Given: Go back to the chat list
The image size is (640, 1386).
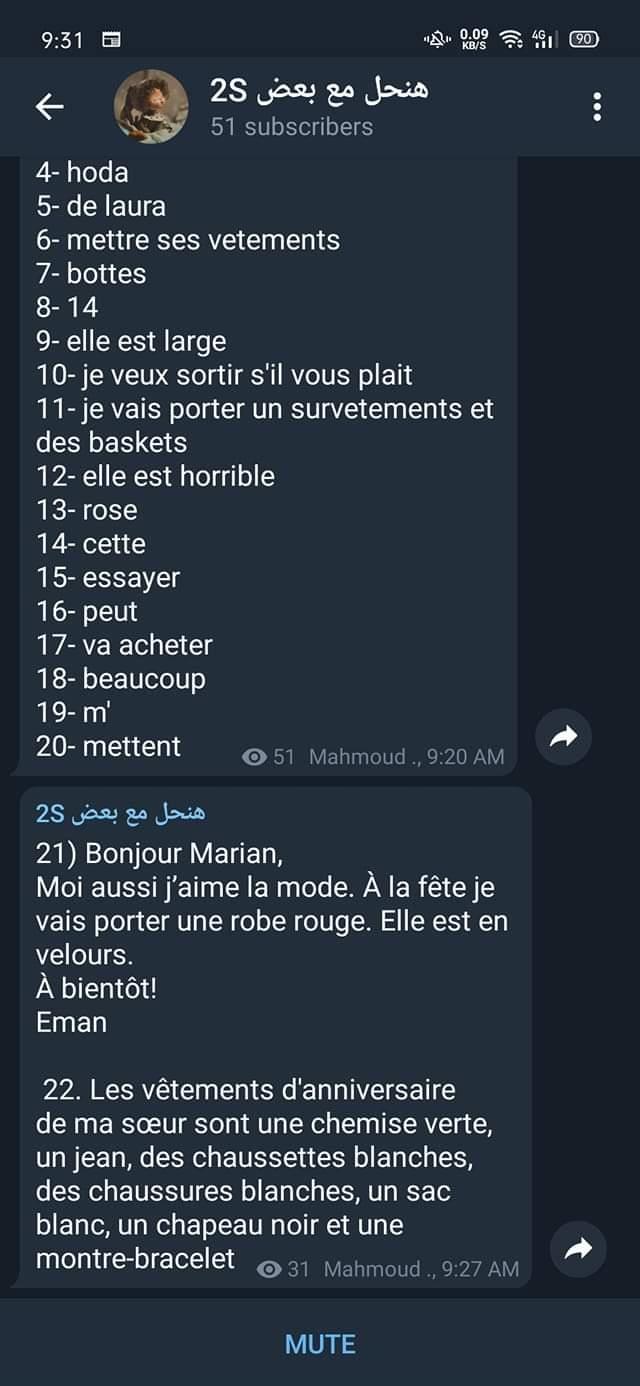Looking at the screenshot, I should coord(50,106).
